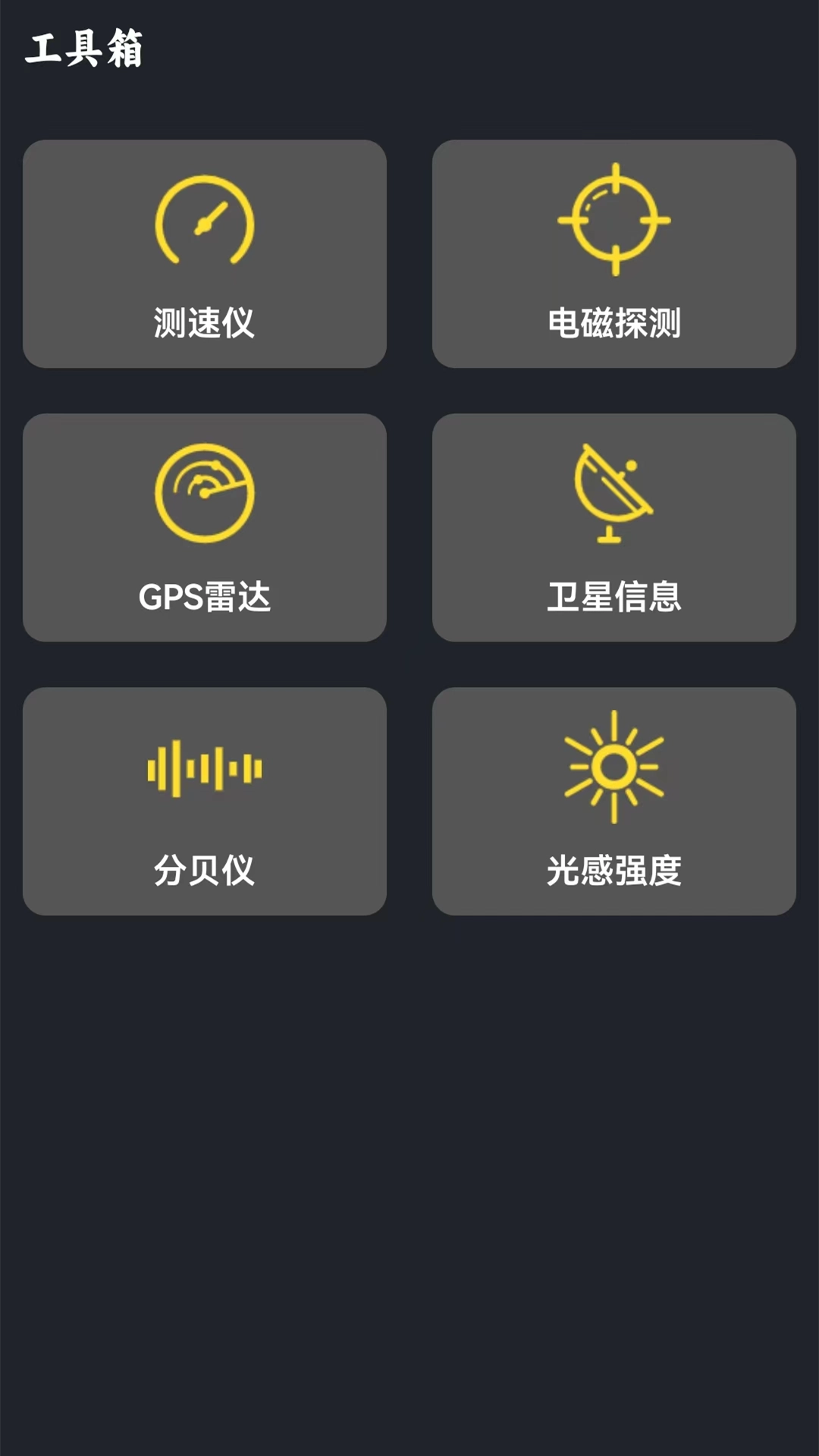Click the satellite dish icon for 卫星信息

click(613, 493)
